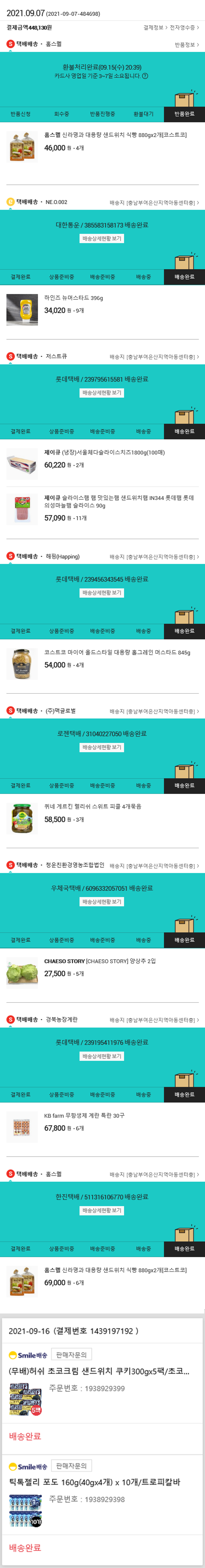This screenshot has height=1568, width=205.
Task: View delivery status for 대한통운 385583158173
Action: tap(102, 239)
